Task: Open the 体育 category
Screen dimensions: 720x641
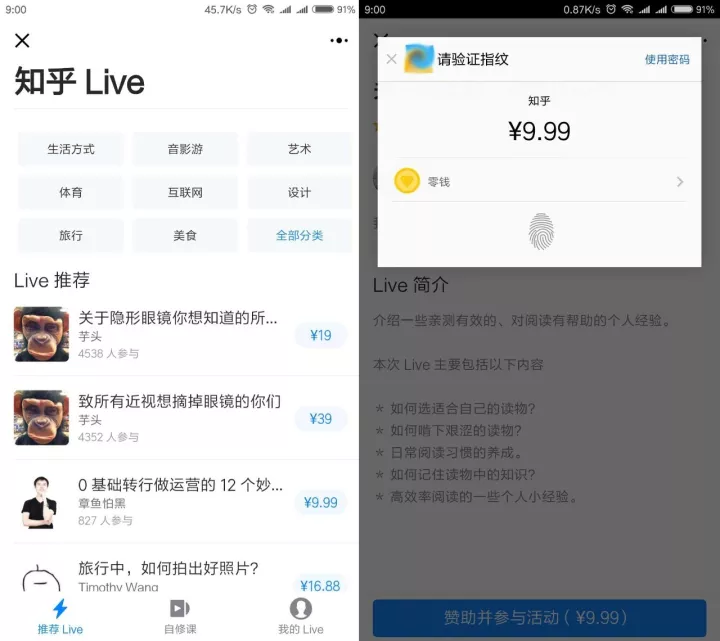Action: [71, 192]
